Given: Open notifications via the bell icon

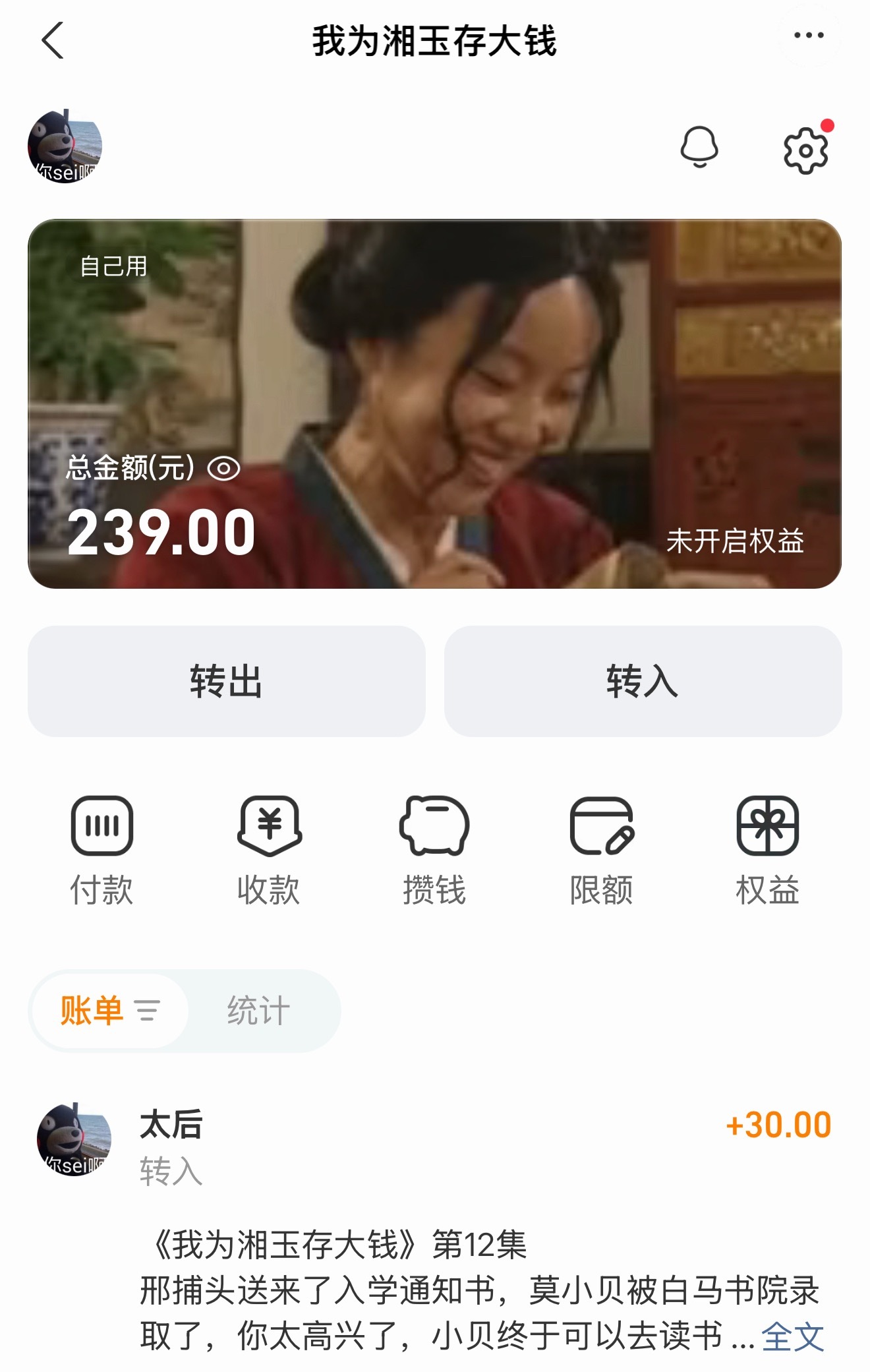Looking at the screenshot, I should pos(701,146).
